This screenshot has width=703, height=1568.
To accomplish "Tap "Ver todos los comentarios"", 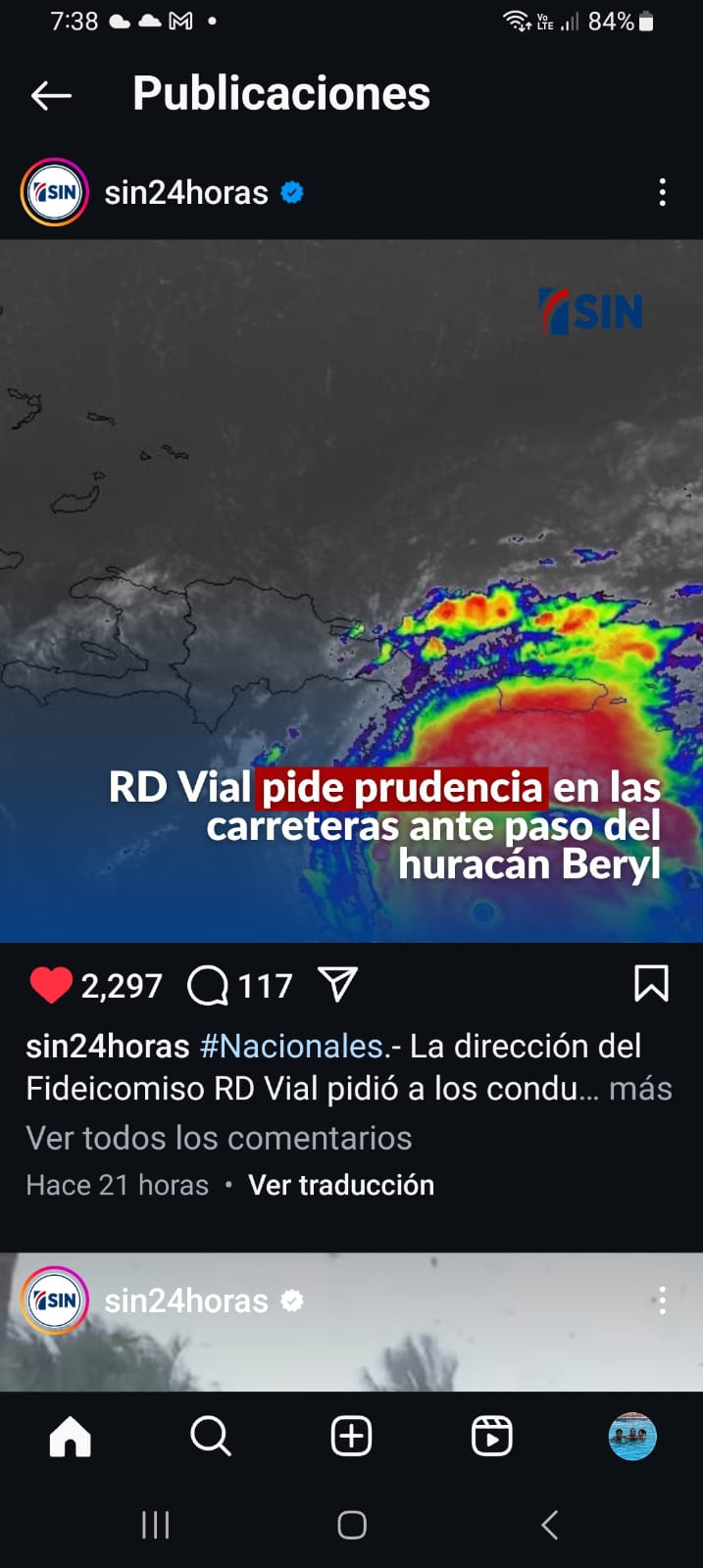I will pyautogui.click(x=219, y=1138).
